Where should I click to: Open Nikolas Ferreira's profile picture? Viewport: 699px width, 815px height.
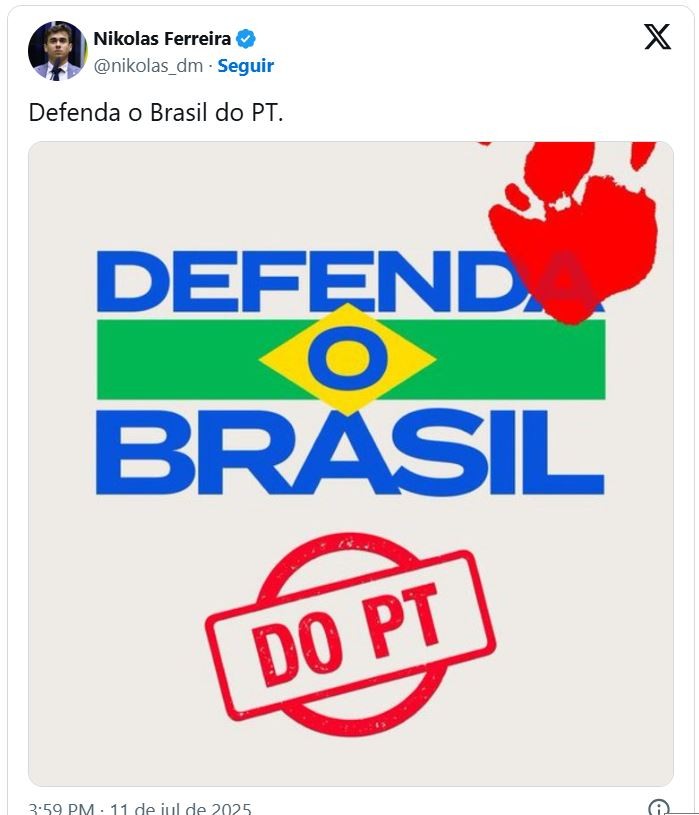pos(57,51)
